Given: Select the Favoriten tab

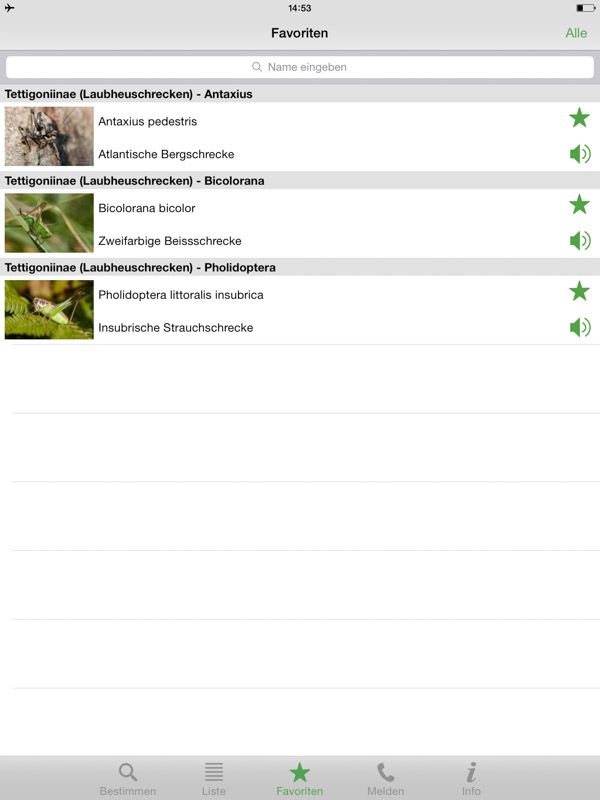Looking at the screenshot, I should (x=300, y=779).
